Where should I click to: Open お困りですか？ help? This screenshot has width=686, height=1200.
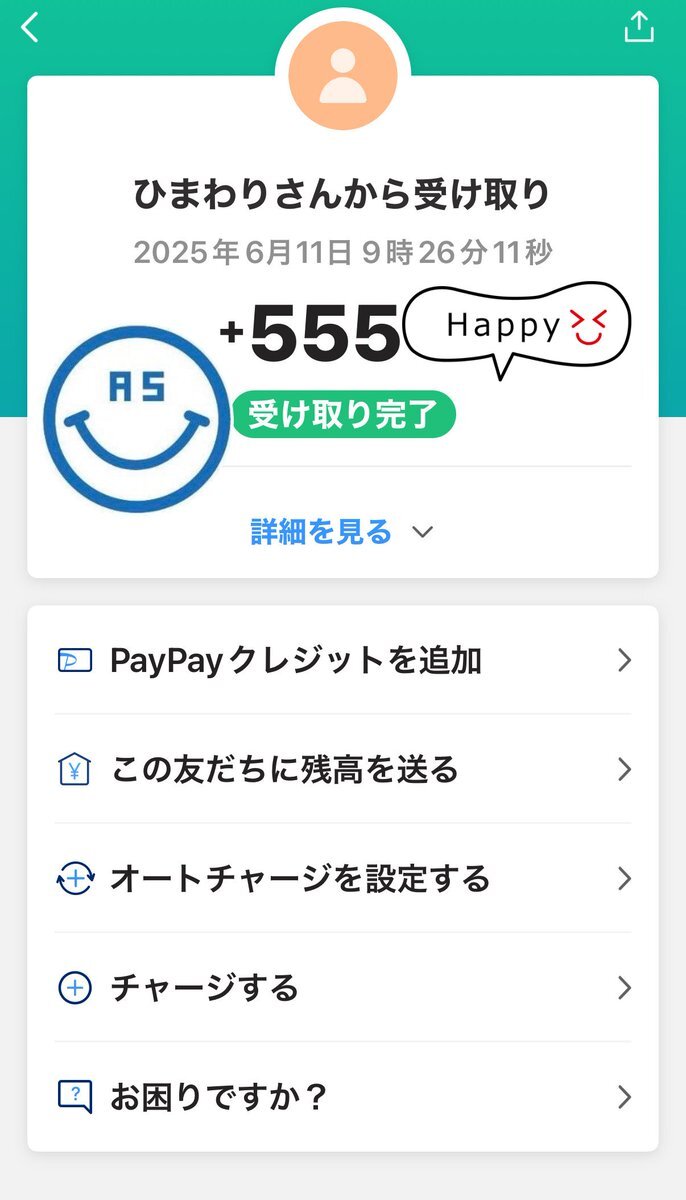[343, 1096]
